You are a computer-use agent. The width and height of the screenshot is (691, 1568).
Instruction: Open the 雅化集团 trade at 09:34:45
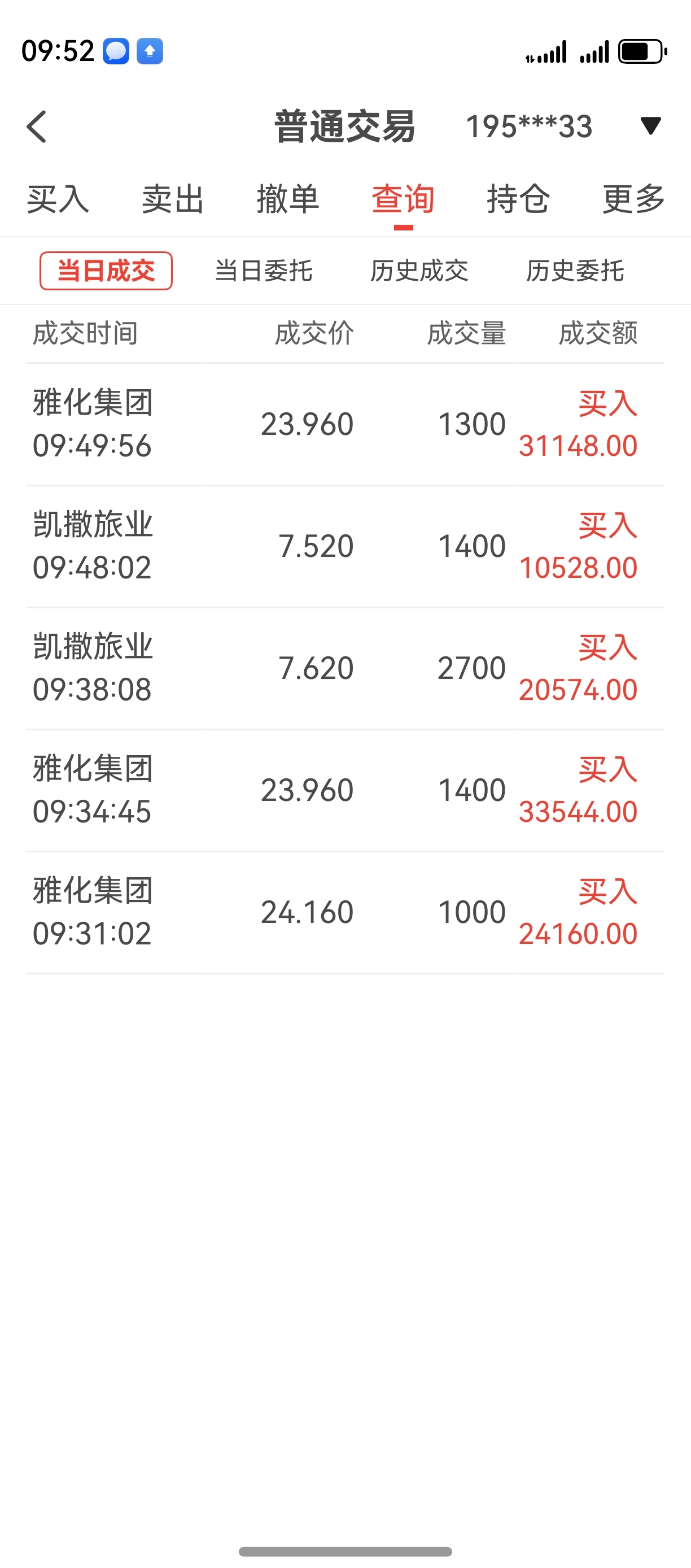tap(345, 790)
